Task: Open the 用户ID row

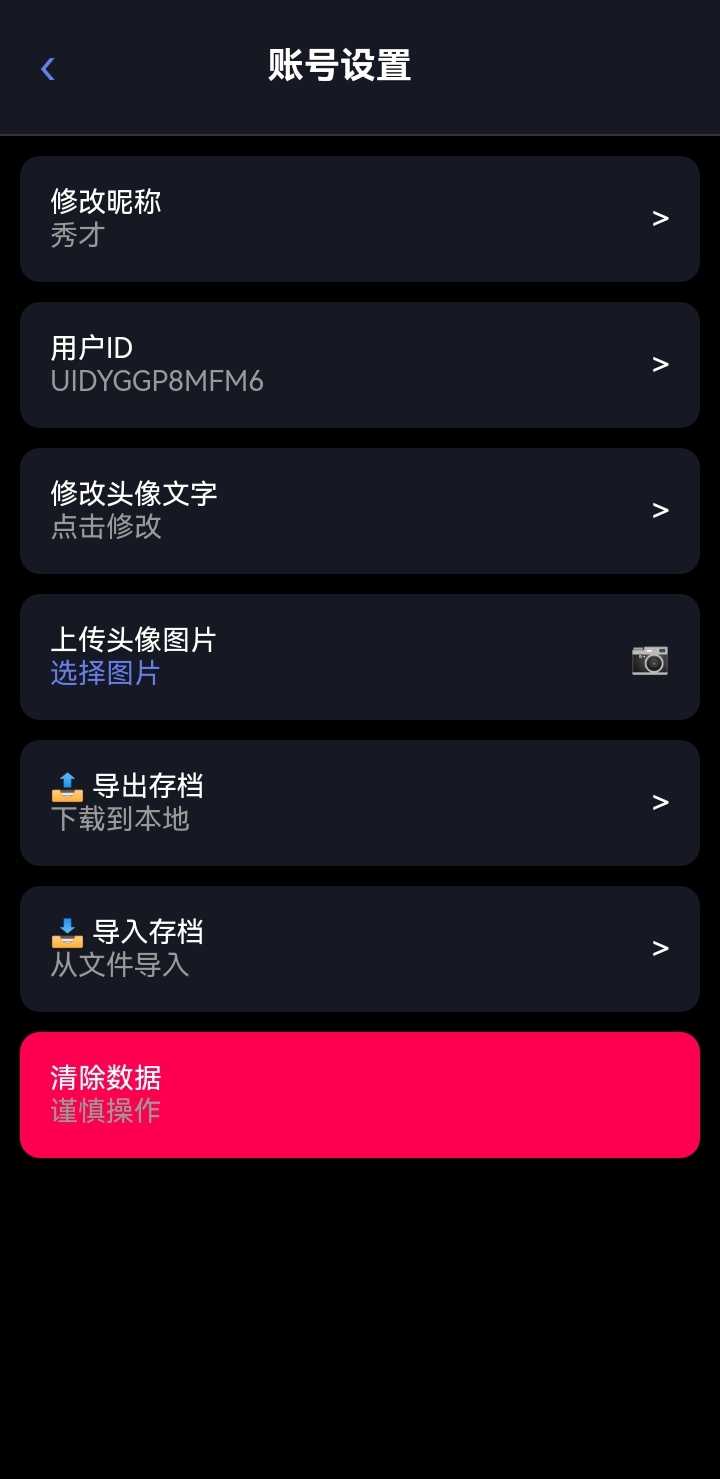Action: [359, 365]
